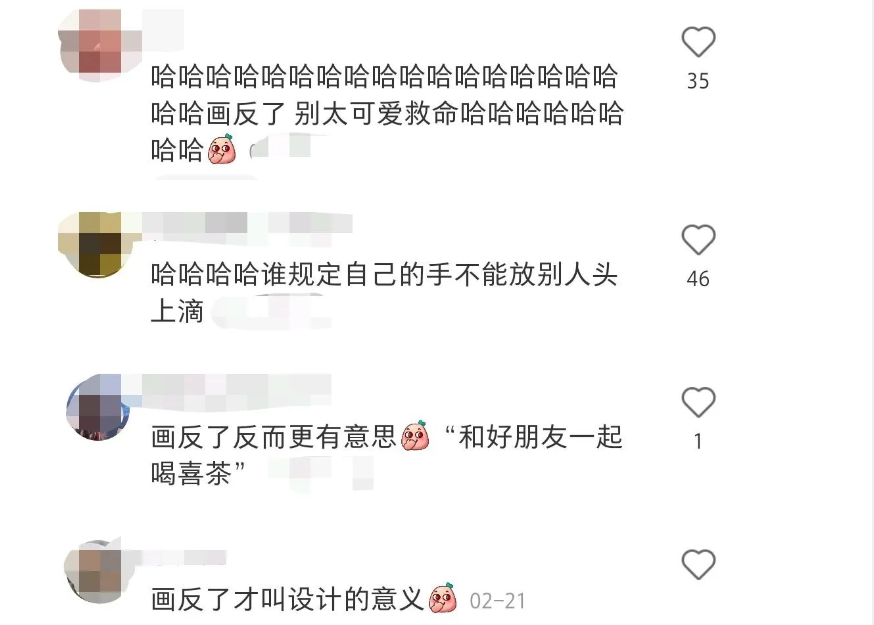Like the comment 画反了才叫设计的意义
Viewport: 874px width, 625px height.
click(x=698, y=565)
